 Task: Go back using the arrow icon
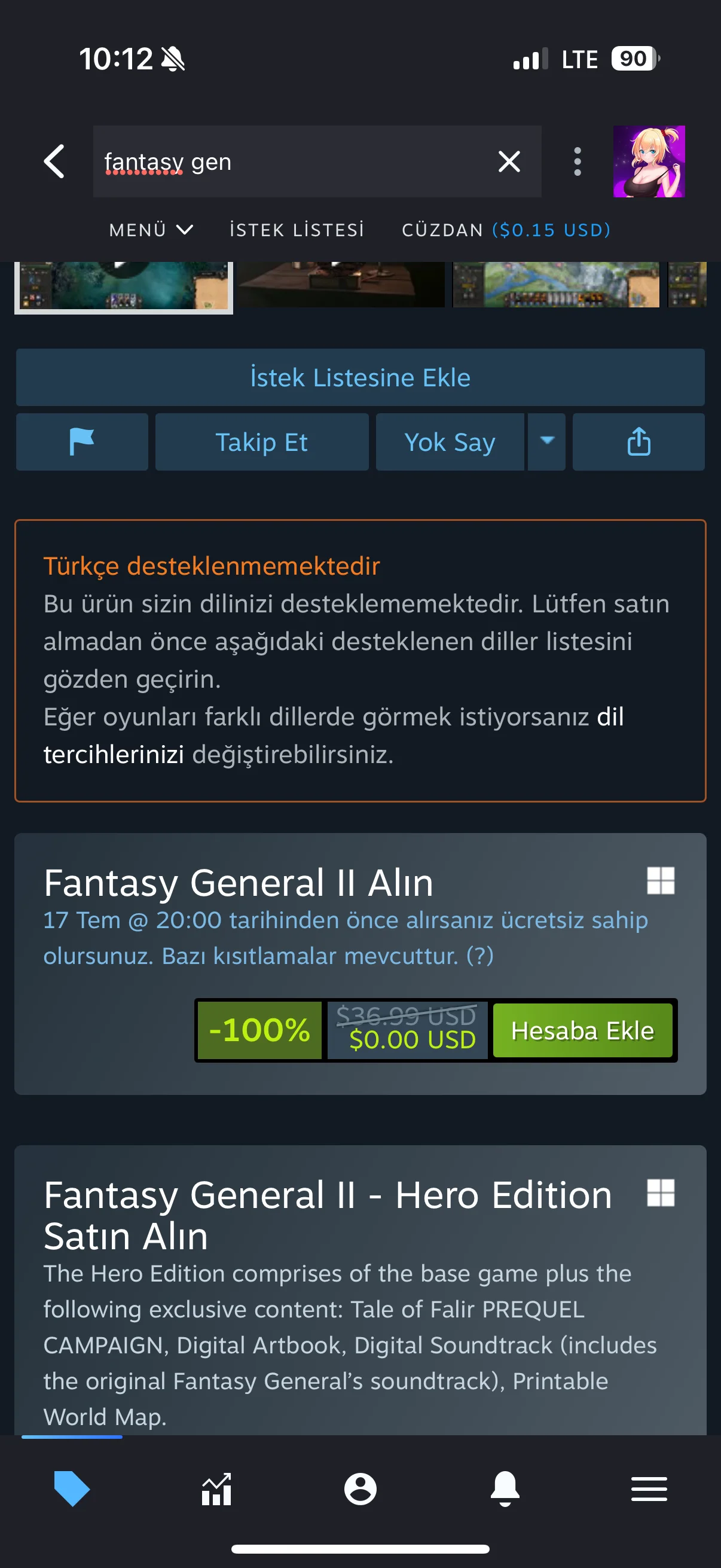(54, 162)
